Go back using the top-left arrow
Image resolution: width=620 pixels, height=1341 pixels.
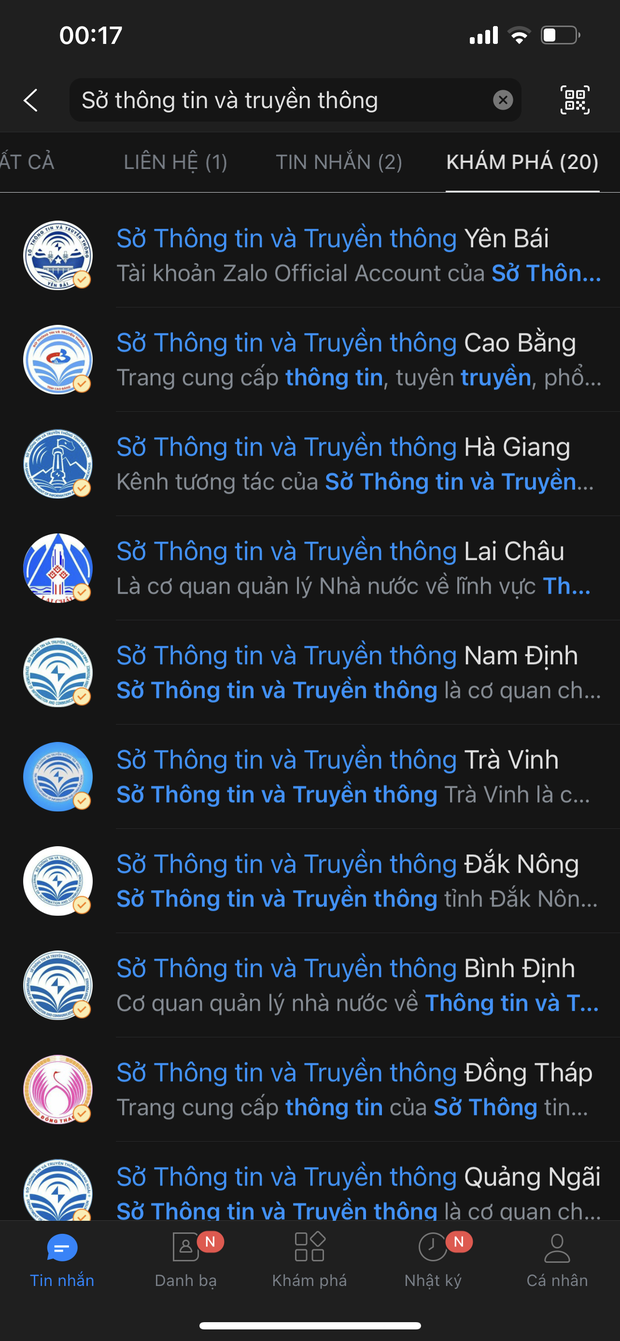(31, 100)
